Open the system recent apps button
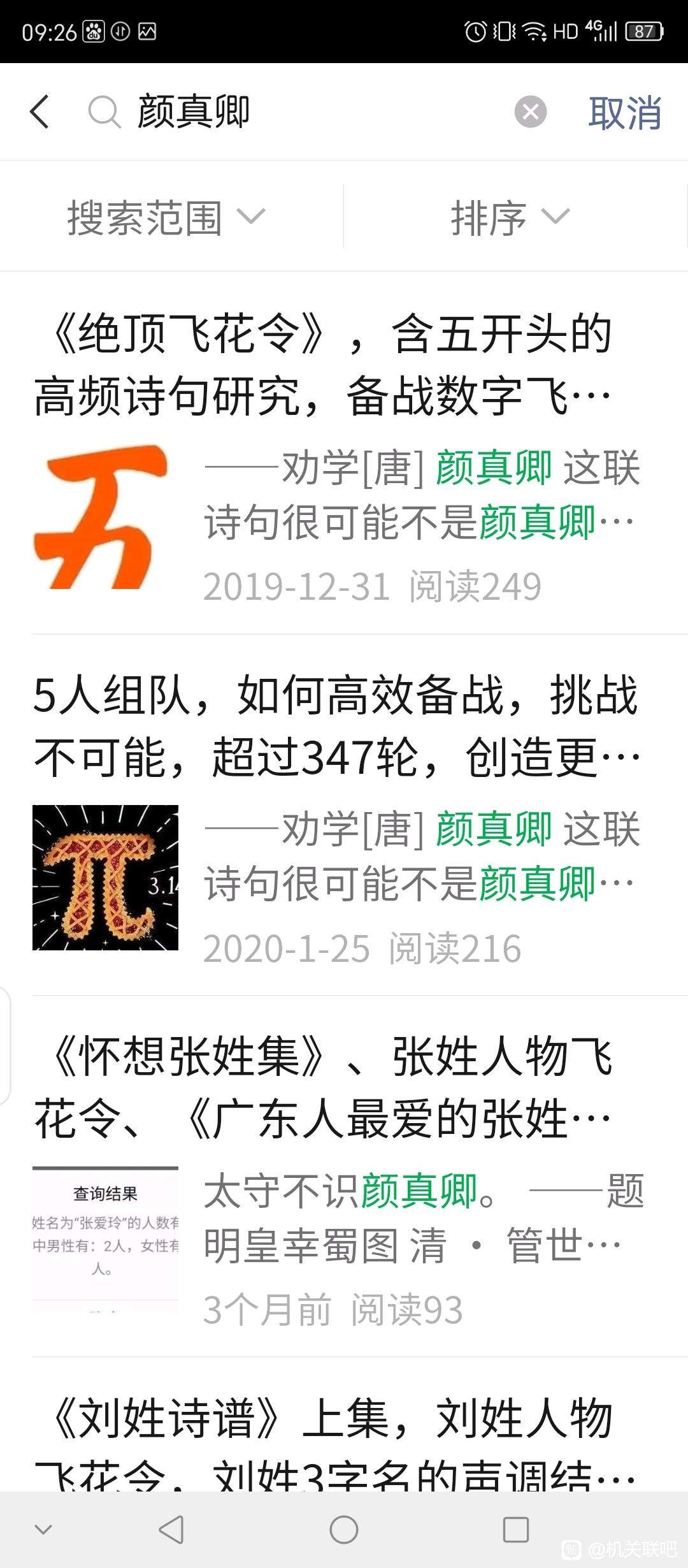This screenshot has width=688, height=1568. tap(515, 1529)
